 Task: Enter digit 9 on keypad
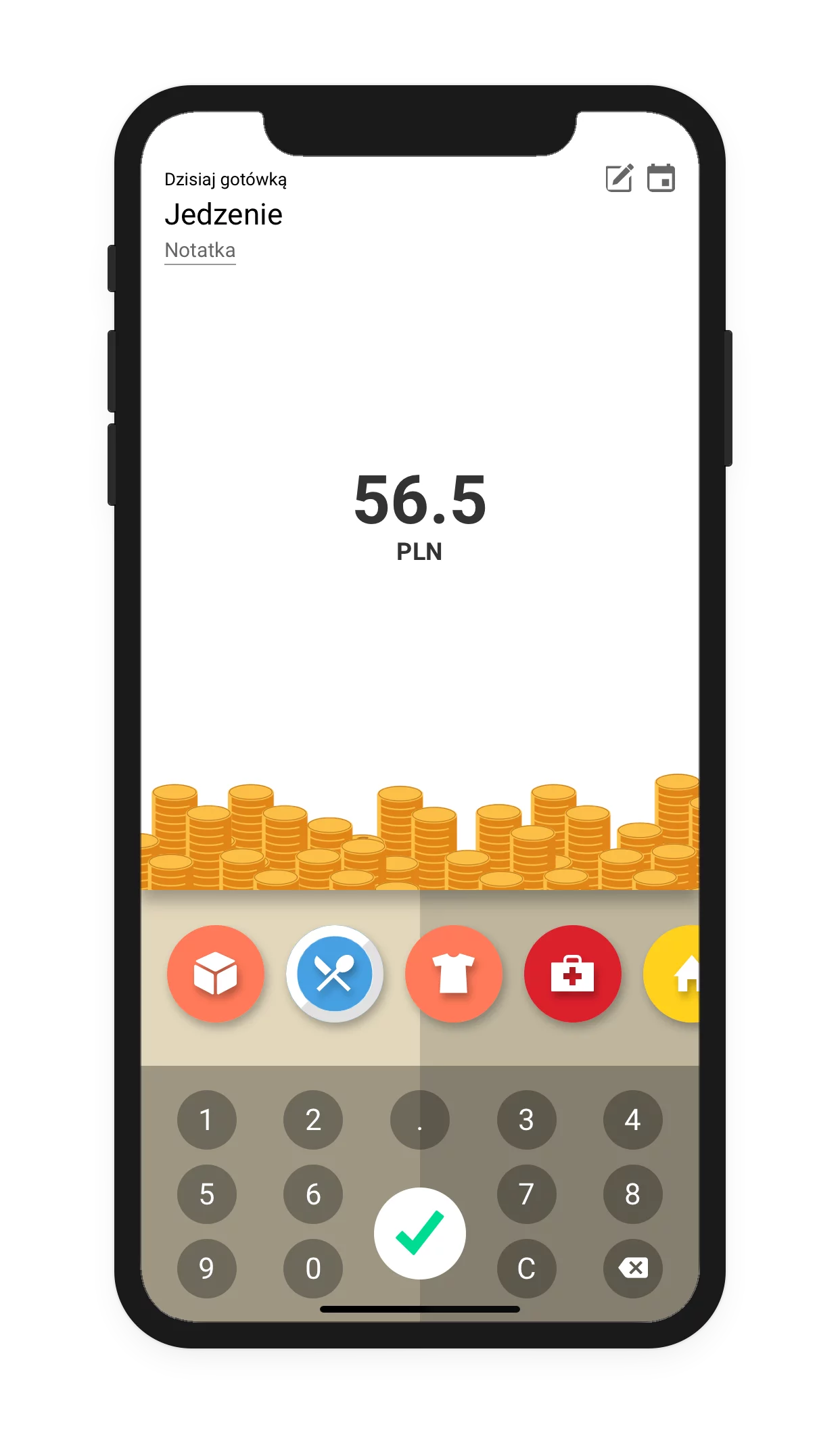click(206, 1268)
